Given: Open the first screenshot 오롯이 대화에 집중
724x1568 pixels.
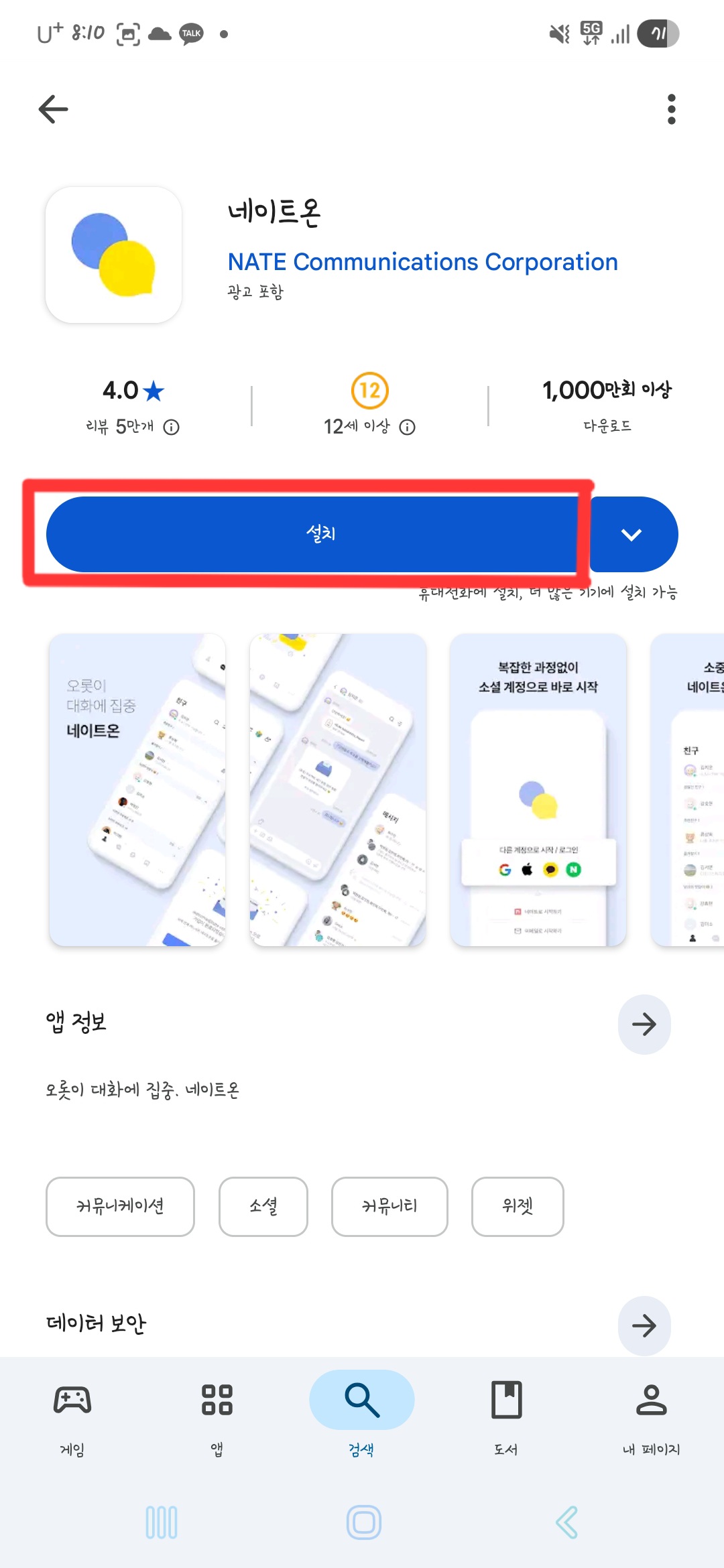Looking at the screenshot, I should pyautogui.click(x=137, y=789).
